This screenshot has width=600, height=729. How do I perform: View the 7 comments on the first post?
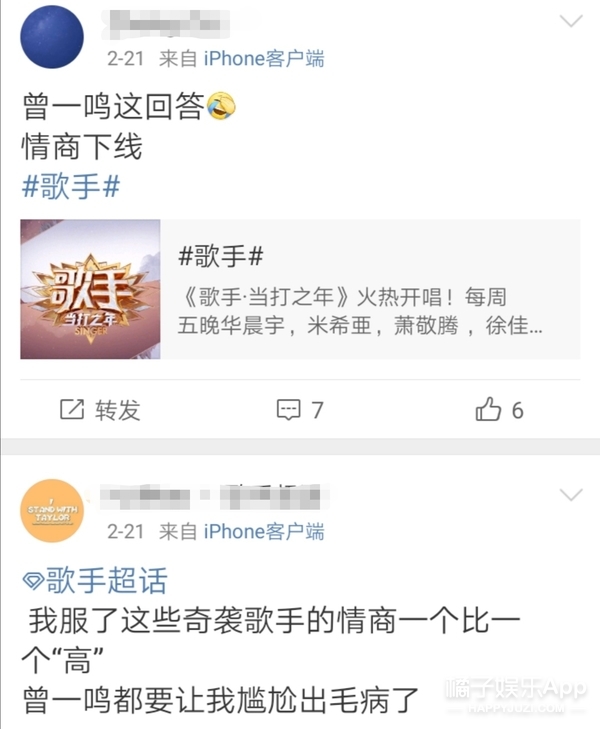click(x=300, y=409)
